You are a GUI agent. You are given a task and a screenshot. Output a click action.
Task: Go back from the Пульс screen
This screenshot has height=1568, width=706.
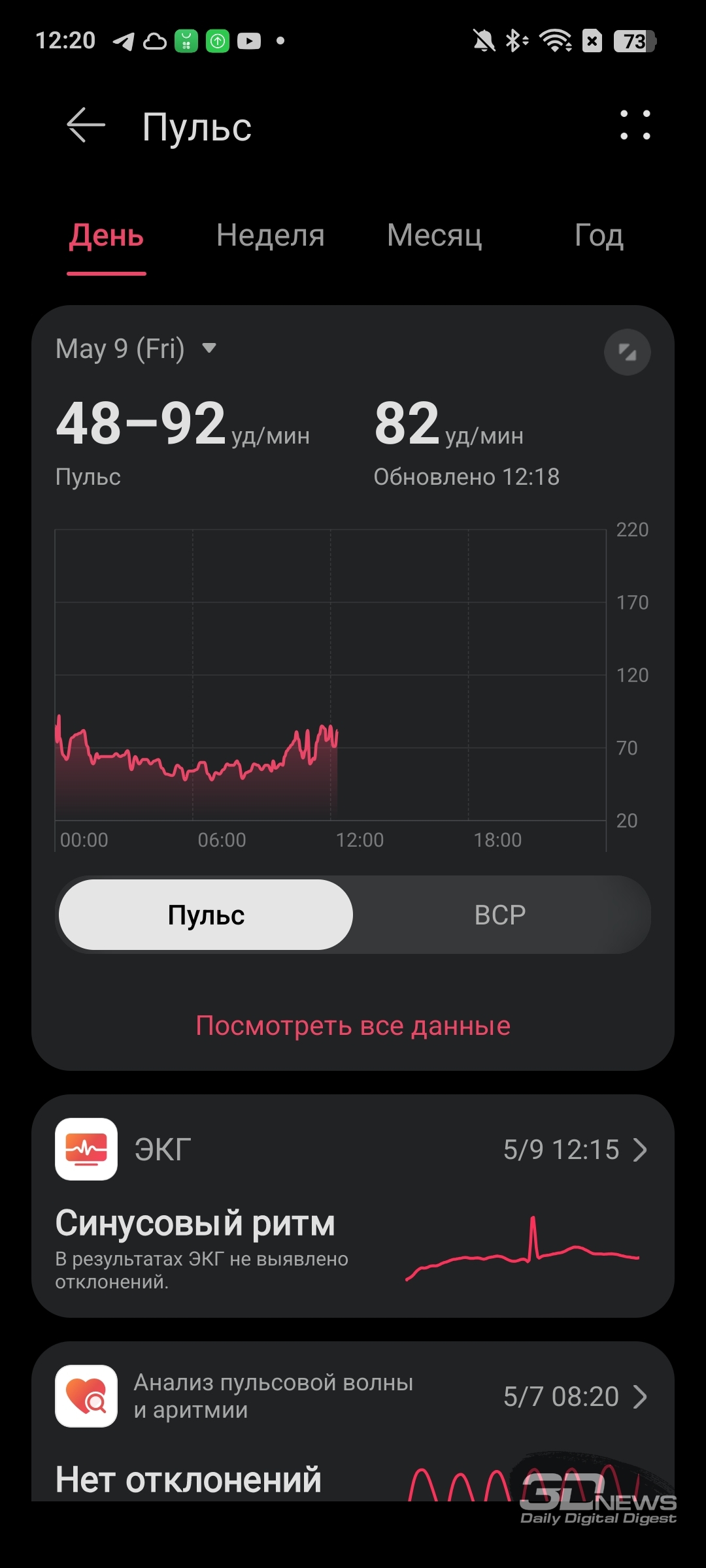point(86,125)
